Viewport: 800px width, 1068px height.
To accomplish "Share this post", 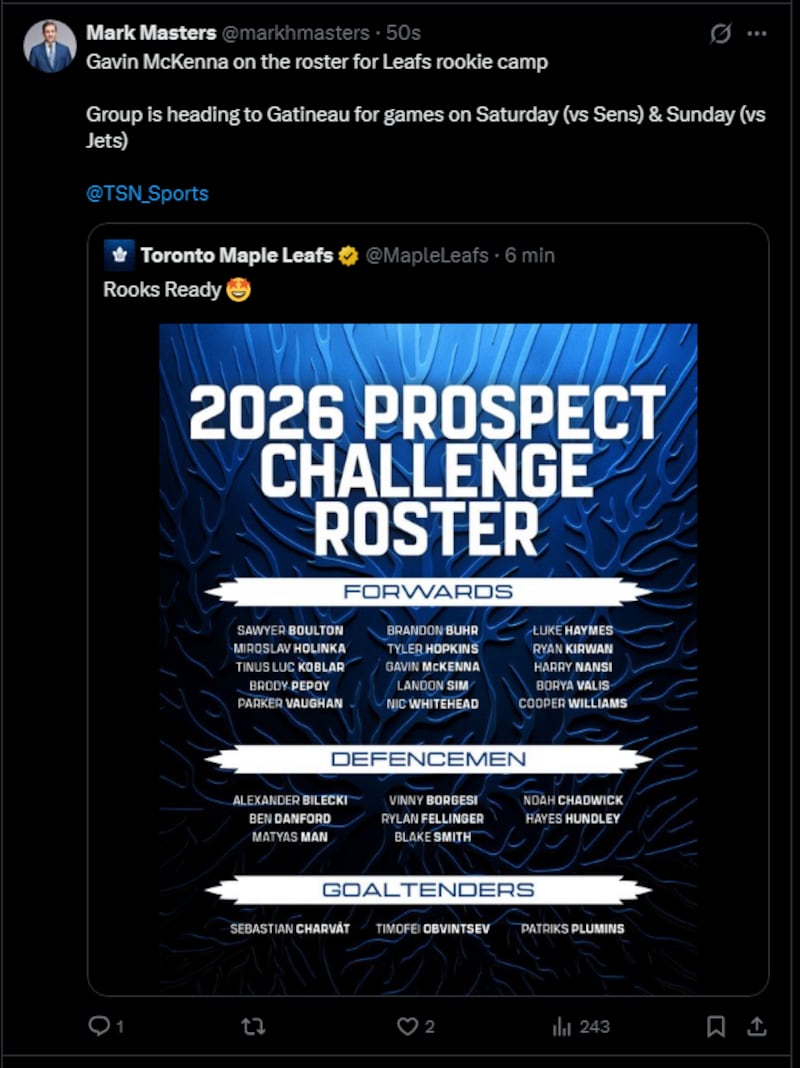I will tap(756, 1026).
